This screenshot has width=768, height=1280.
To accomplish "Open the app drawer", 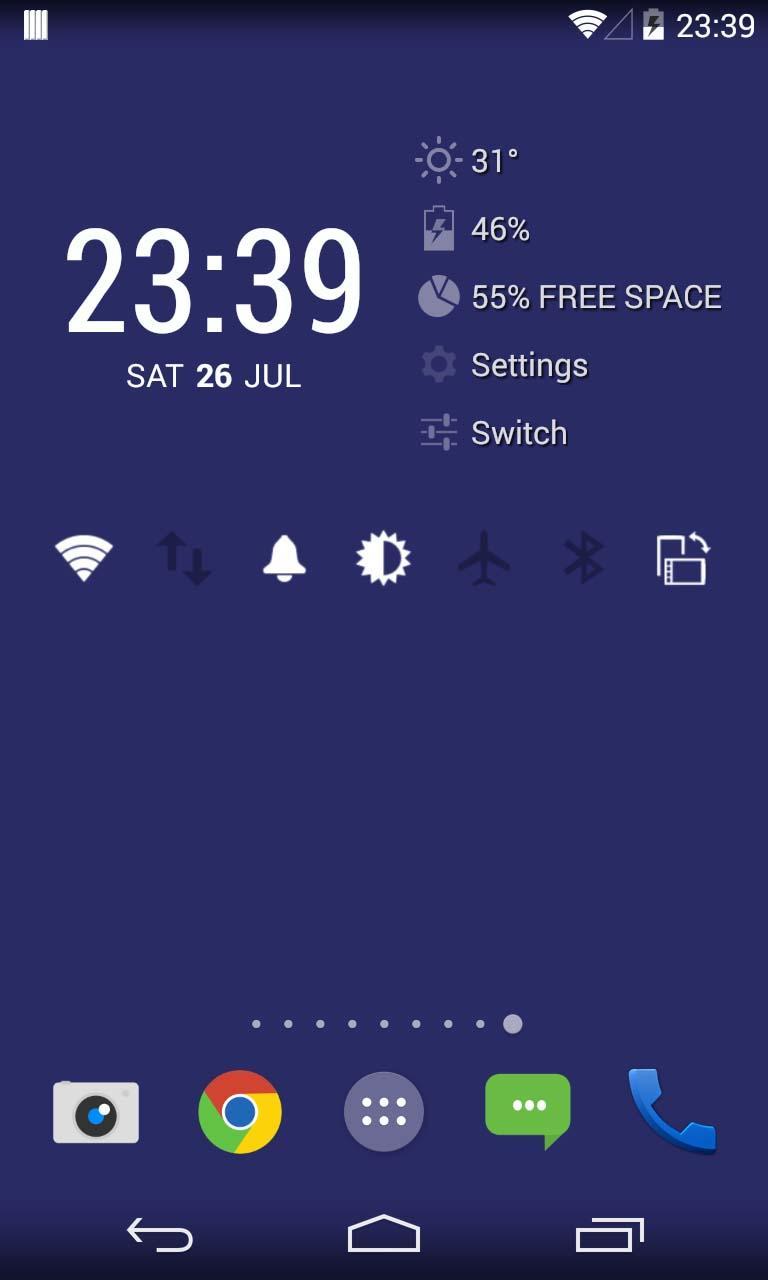I will point(383,1111).
